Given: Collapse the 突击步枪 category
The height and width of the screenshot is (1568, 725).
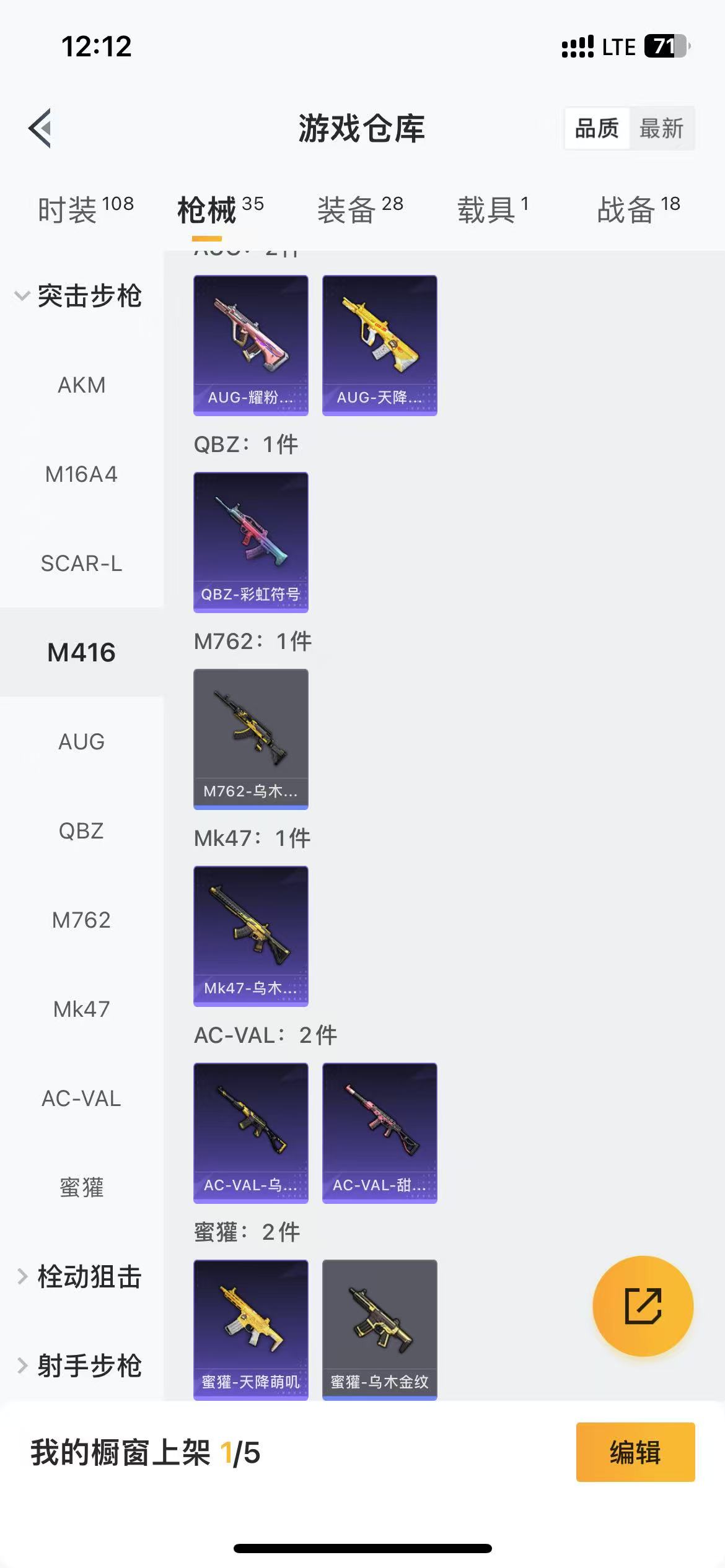Looking at the screenshot, I should pos(77,296).
